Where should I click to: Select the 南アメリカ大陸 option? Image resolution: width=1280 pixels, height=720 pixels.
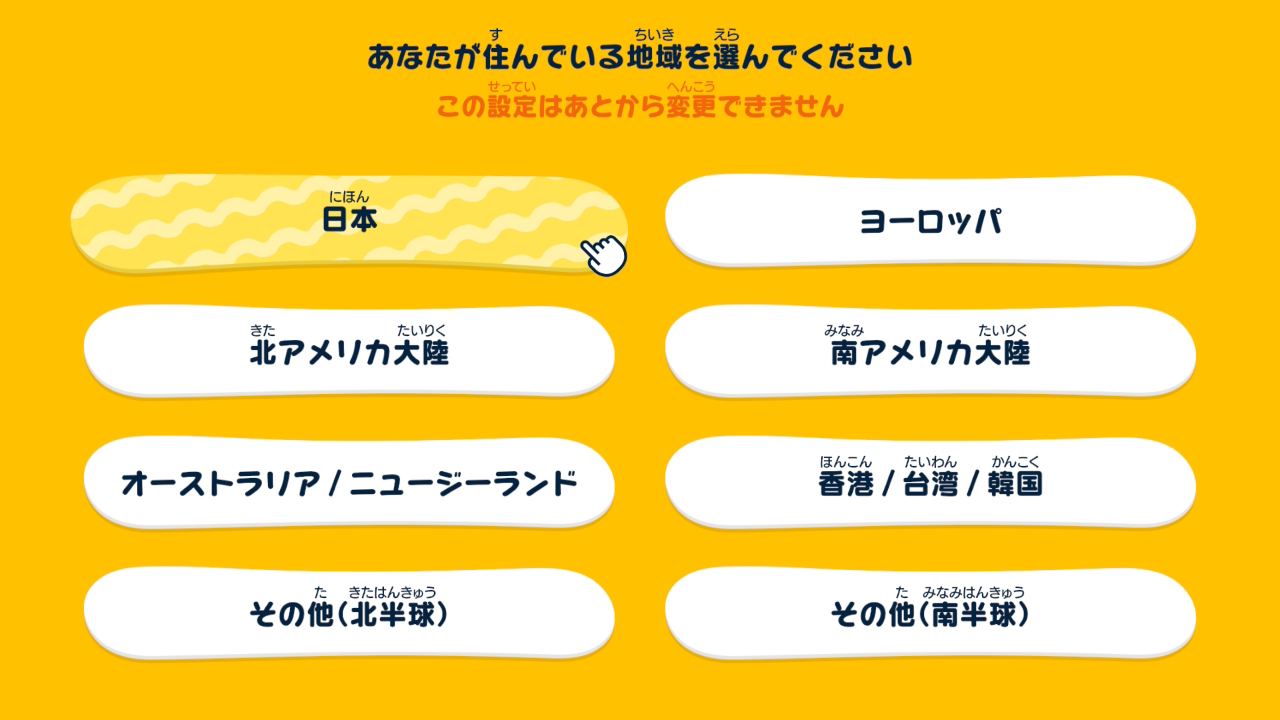click(x=930, y=352)
